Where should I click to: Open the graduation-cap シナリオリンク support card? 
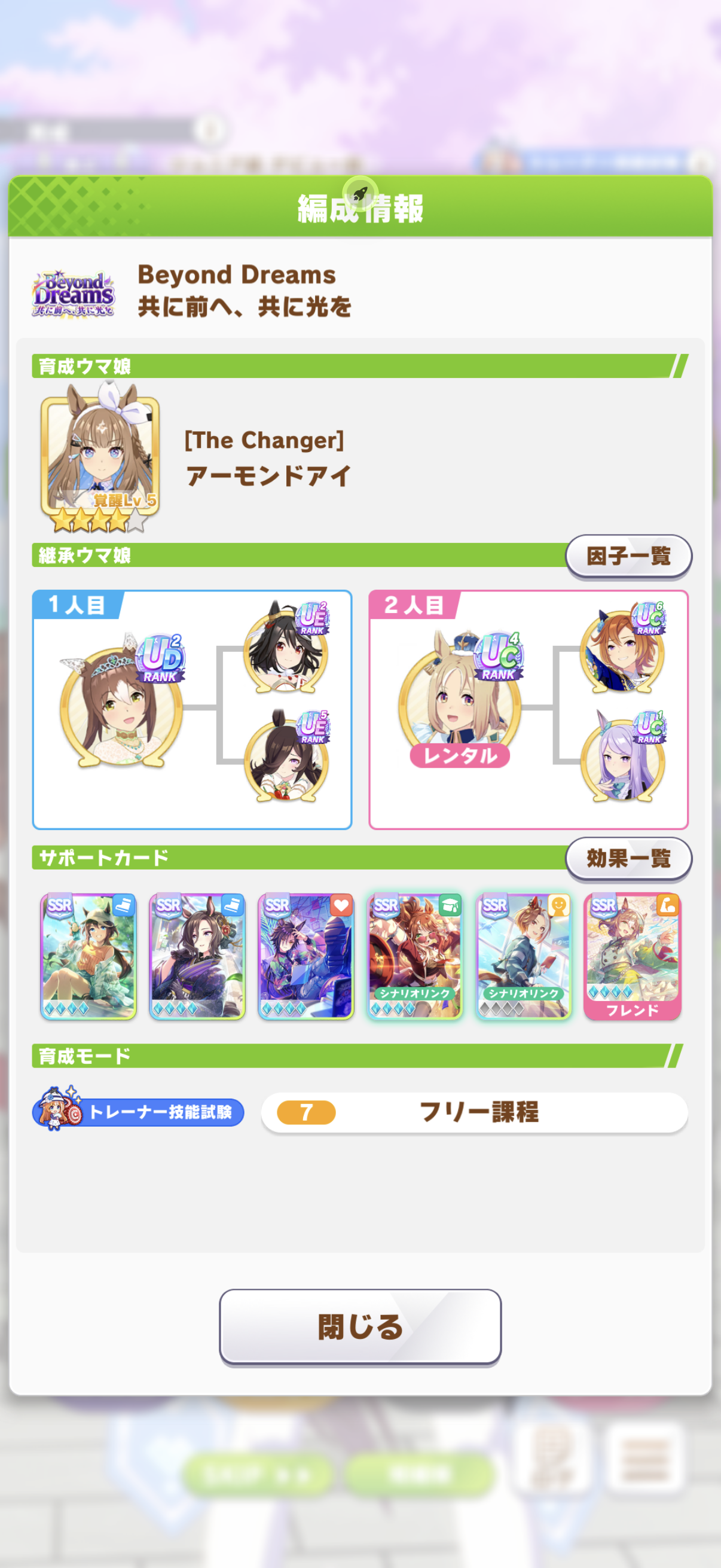pyautogui.click(x=414, y=955)
